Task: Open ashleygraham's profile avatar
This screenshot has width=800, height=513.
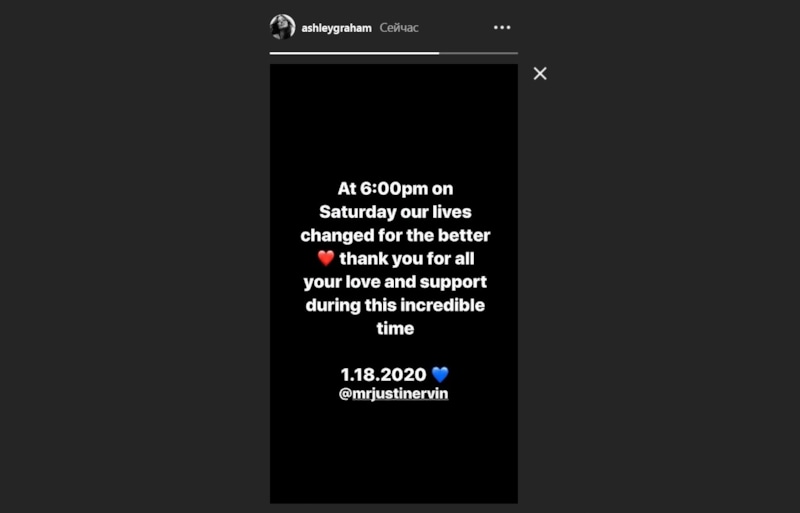Action: (x=282, y=27)
